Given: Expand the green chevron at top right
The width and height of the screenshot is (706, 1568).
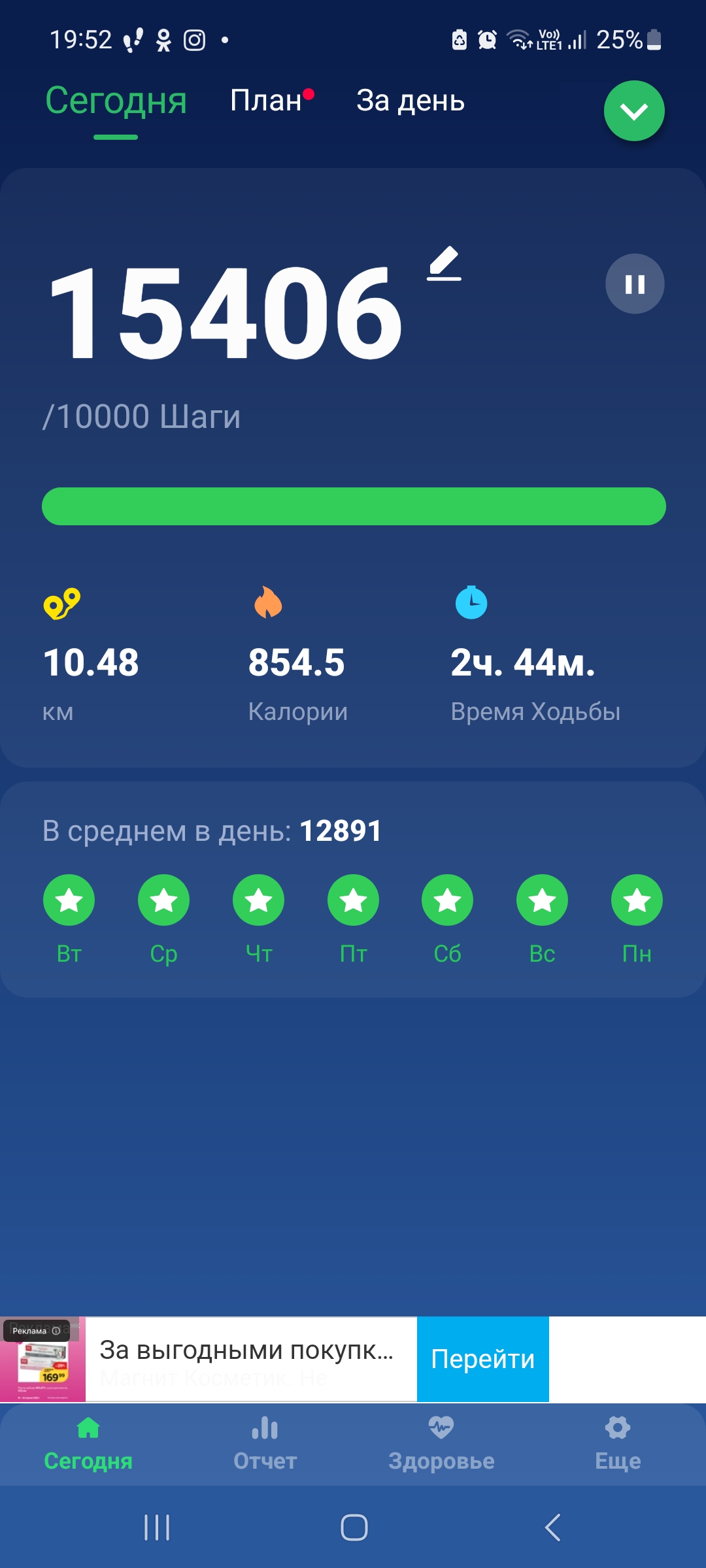Looking at the screenshot, I should point(633,111).
